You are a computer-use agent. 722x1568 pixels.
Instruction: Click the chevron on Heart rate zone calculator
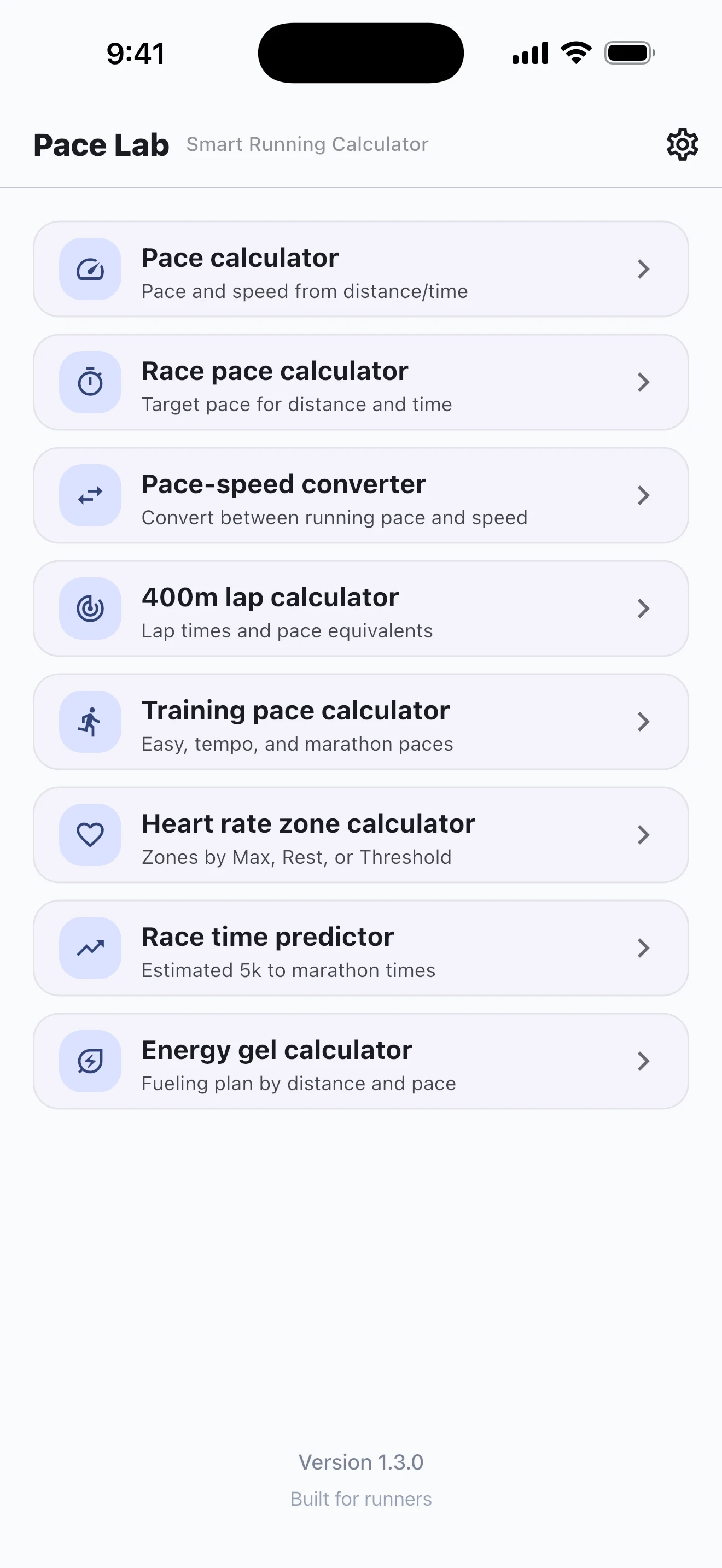(643, 834)
